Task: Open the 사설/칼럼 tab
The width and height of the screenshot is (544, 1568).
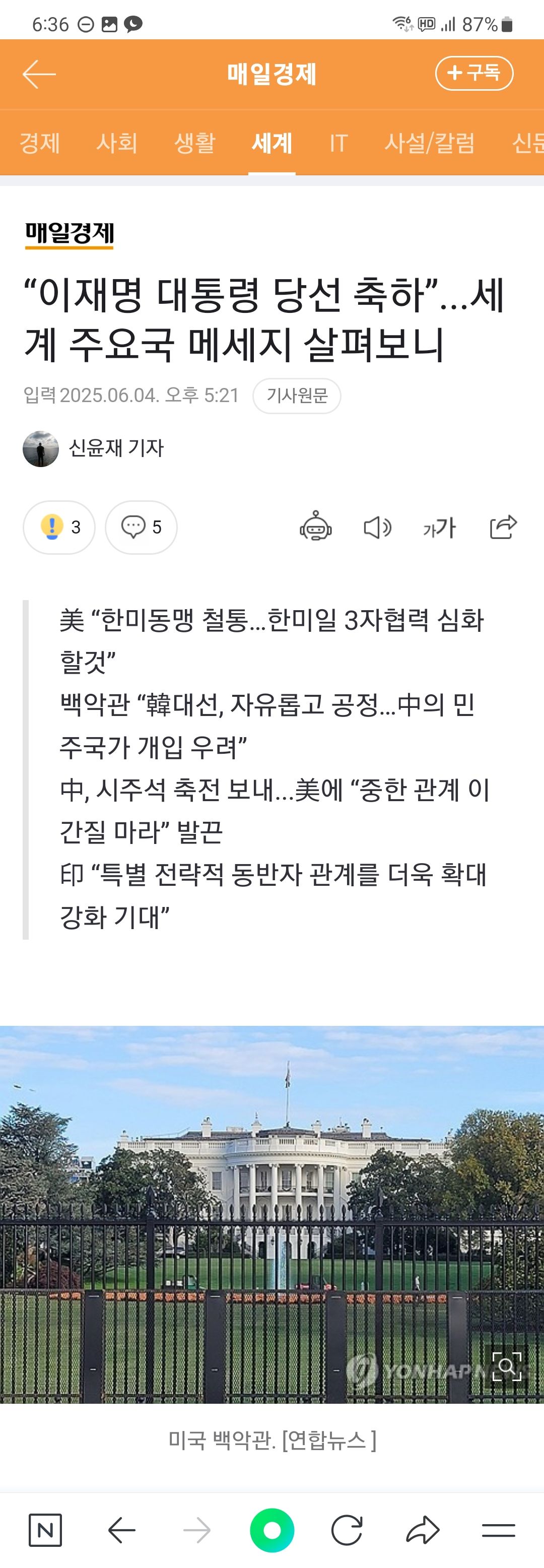Action: point(429,144)
